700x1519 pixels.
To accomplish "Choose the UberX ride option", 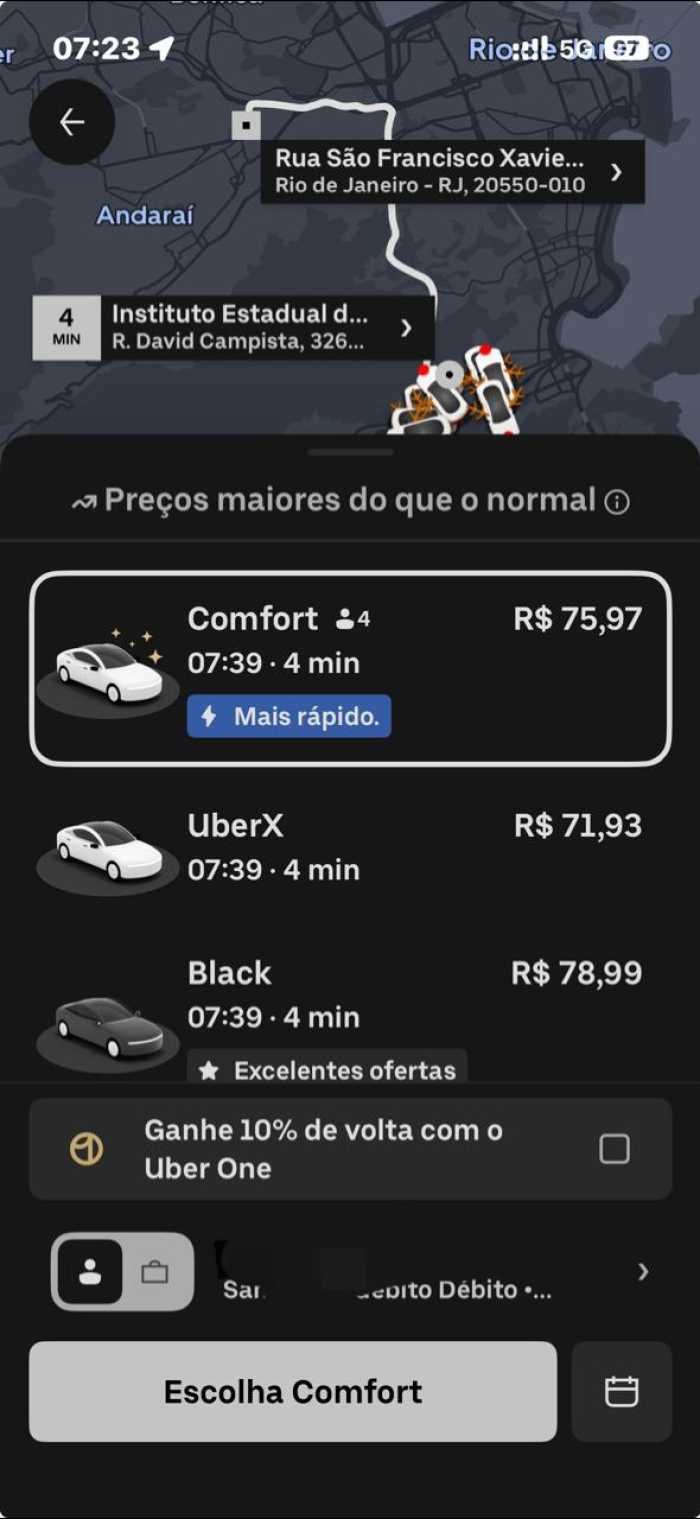I will 350,847.
